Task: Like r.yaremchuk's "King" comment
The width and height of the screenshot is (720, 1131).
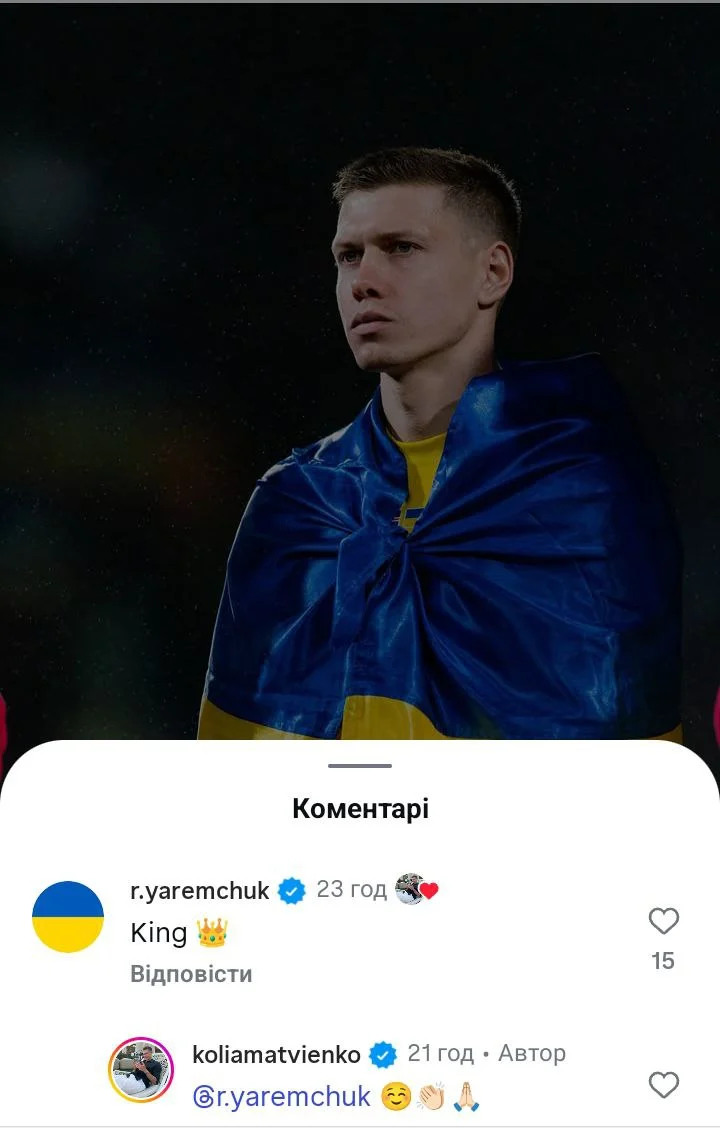Action: click(x=663, y=921)
